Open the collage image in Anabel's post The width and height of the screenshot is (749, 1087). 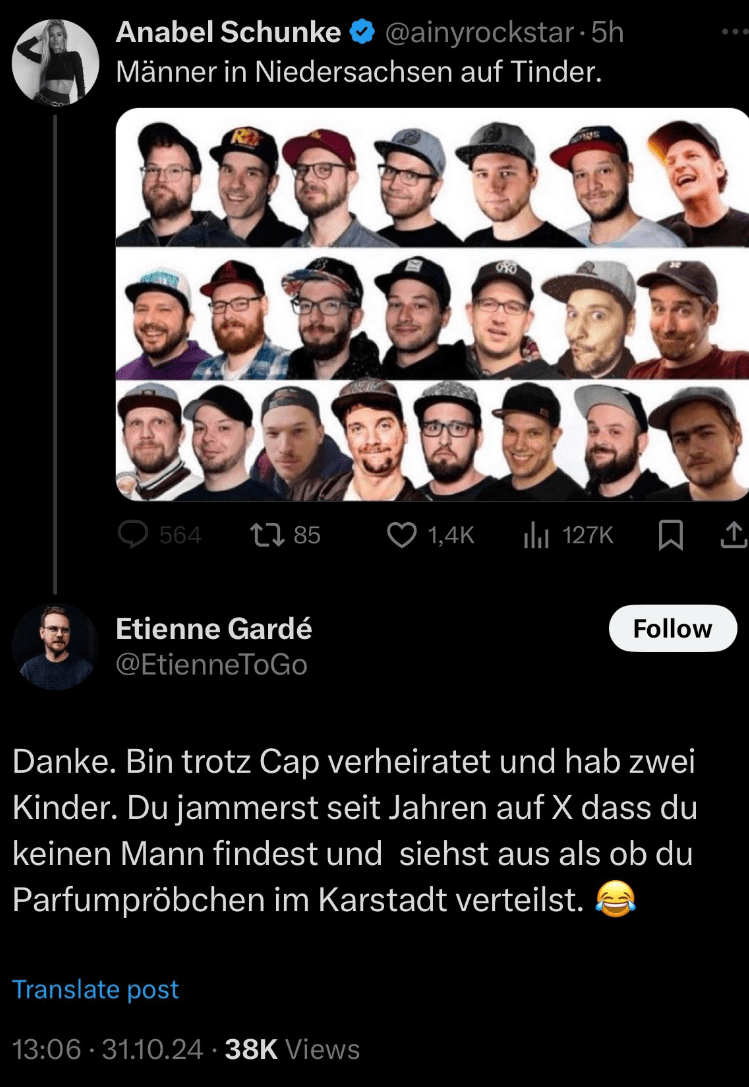[432, 304]
